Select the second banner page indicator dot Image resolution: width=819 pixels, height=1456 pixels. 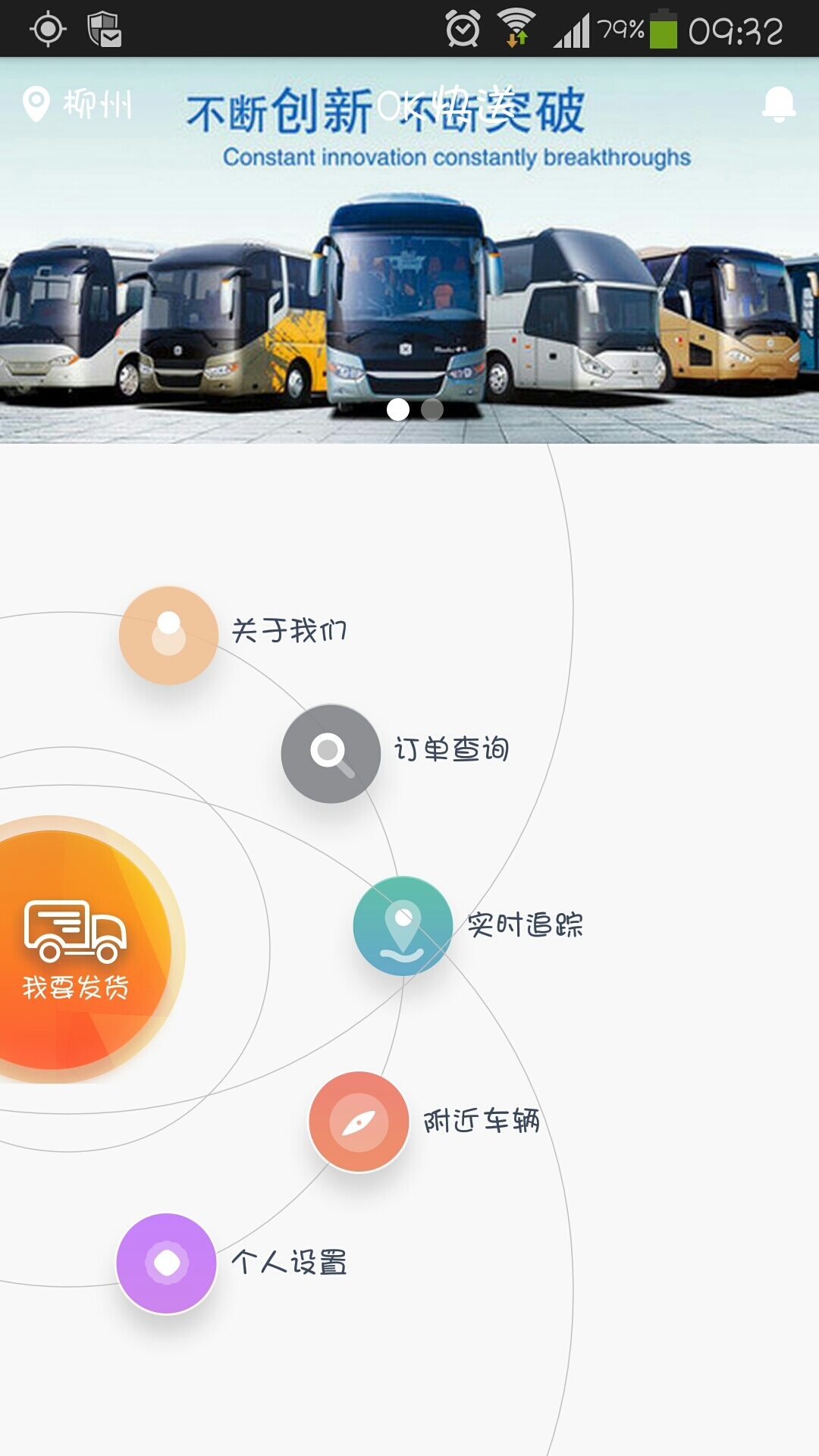(432, 409)
